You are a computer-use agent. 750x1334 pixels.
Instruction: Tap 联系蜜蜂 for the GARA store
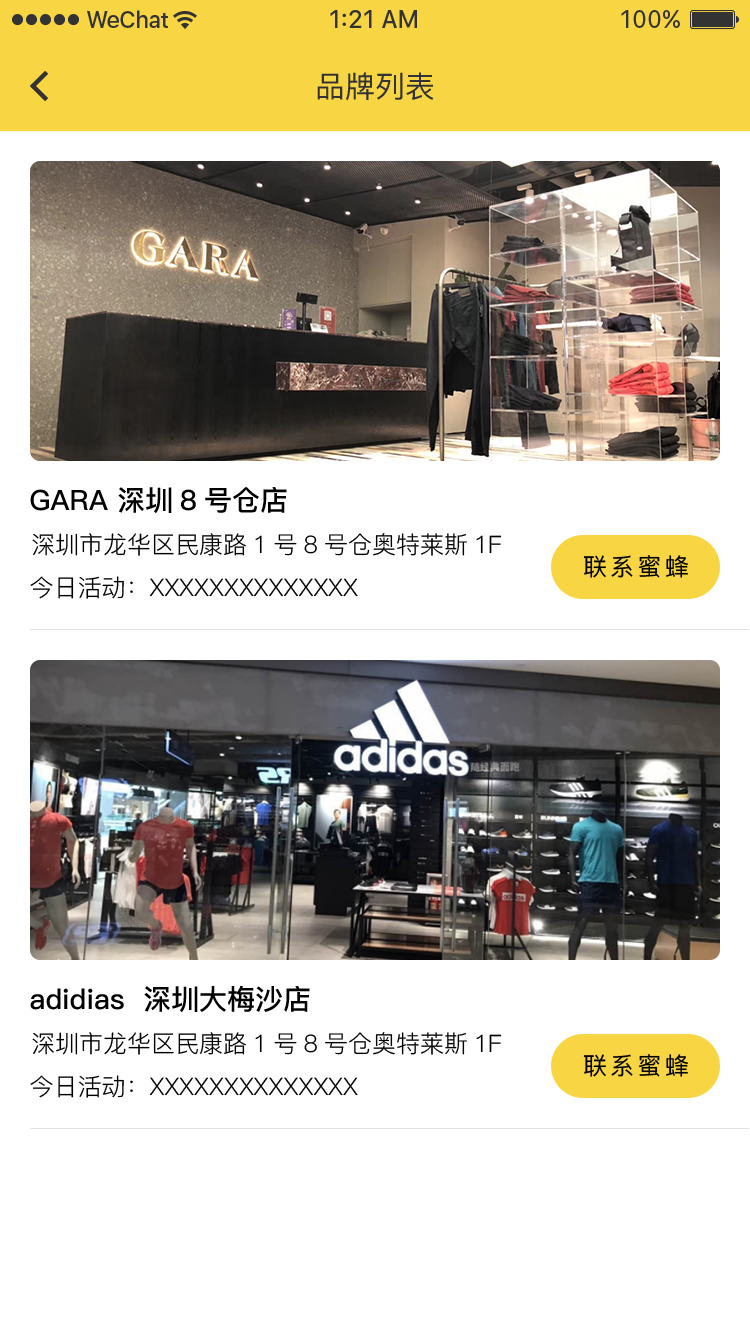pos(635,567)
